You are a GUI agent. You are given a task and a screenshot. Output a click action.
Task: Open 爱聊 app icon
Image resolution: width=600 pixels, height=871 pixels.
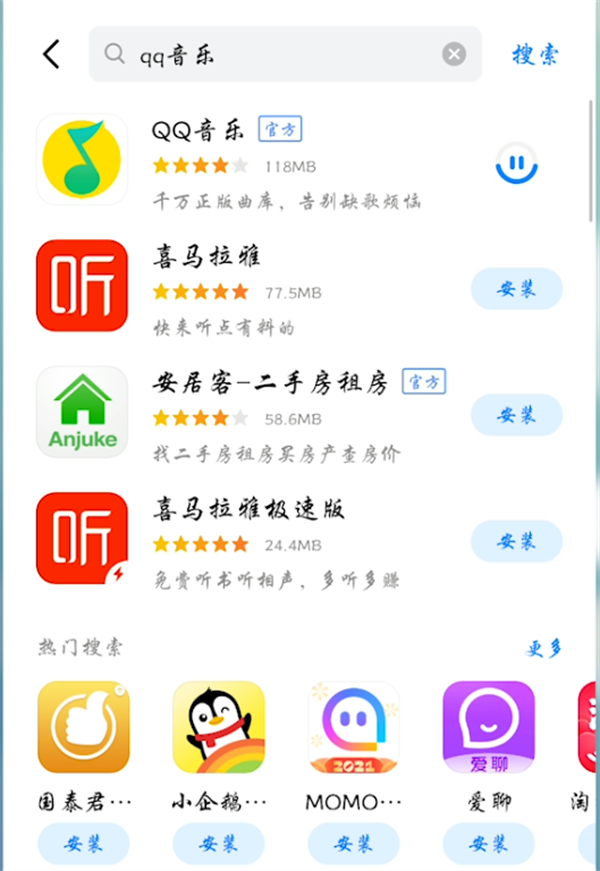(x=488, y=727)
